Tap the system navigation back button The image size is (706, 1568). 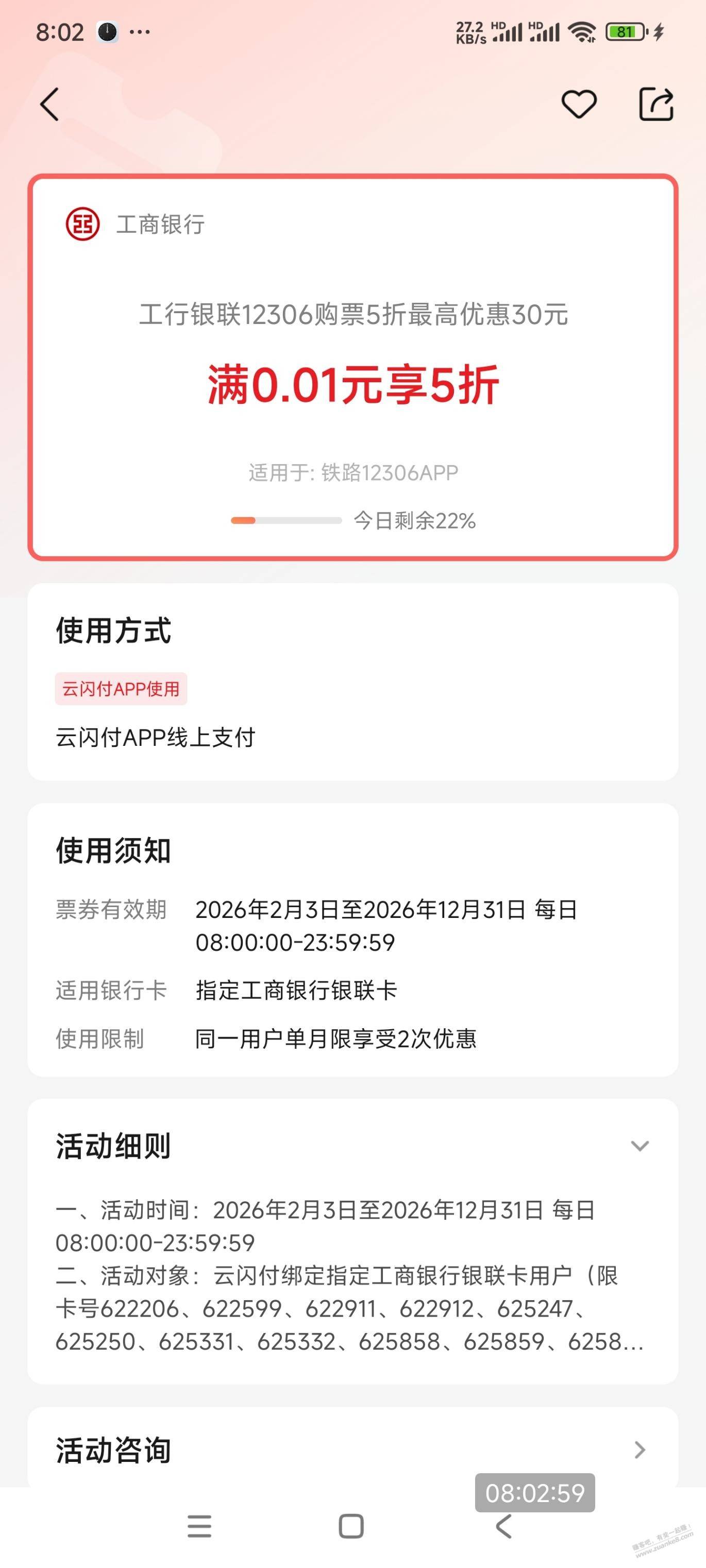pyautogui.click(x=503, y=1526)
